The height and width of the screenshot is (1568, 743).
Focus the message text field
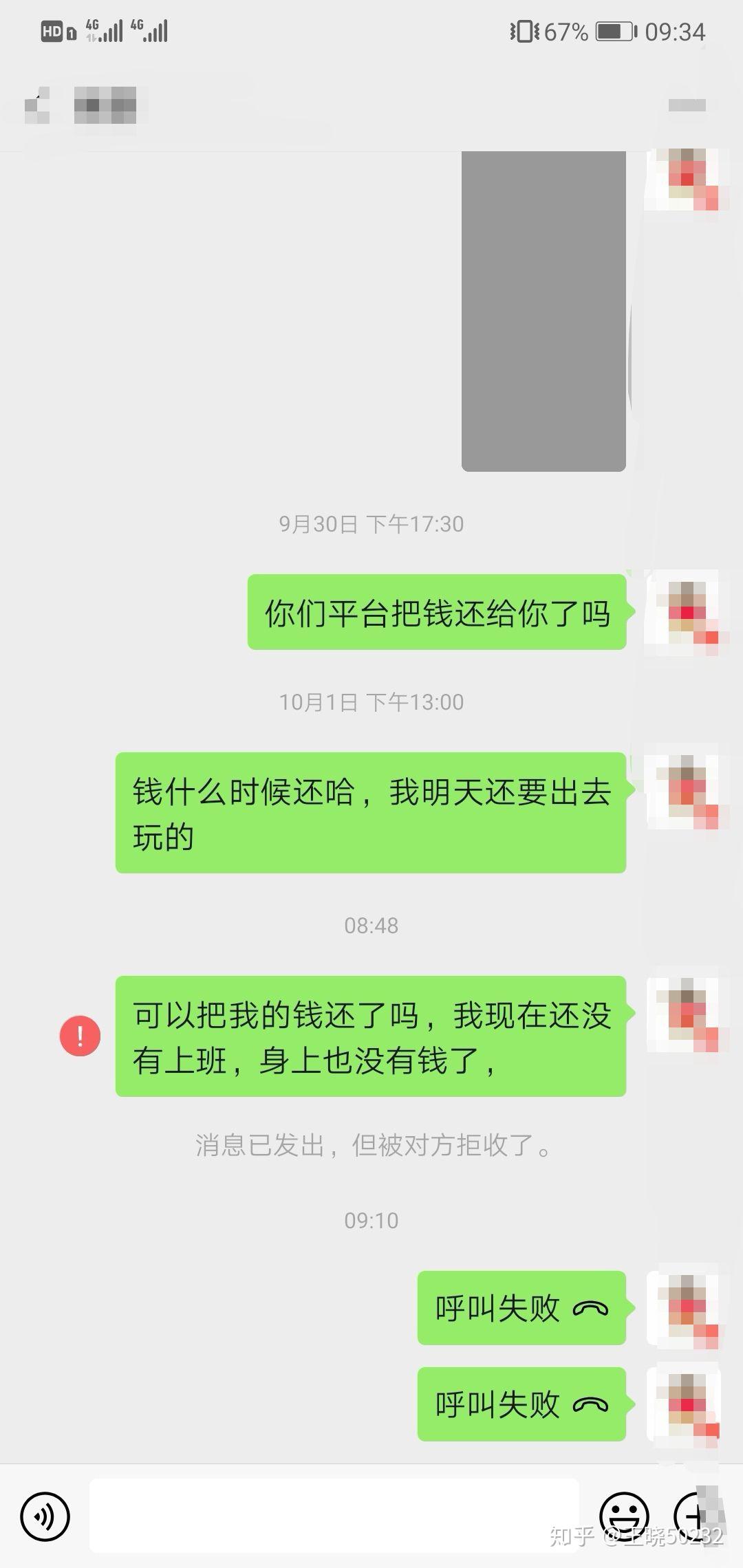coord(334,1516)
